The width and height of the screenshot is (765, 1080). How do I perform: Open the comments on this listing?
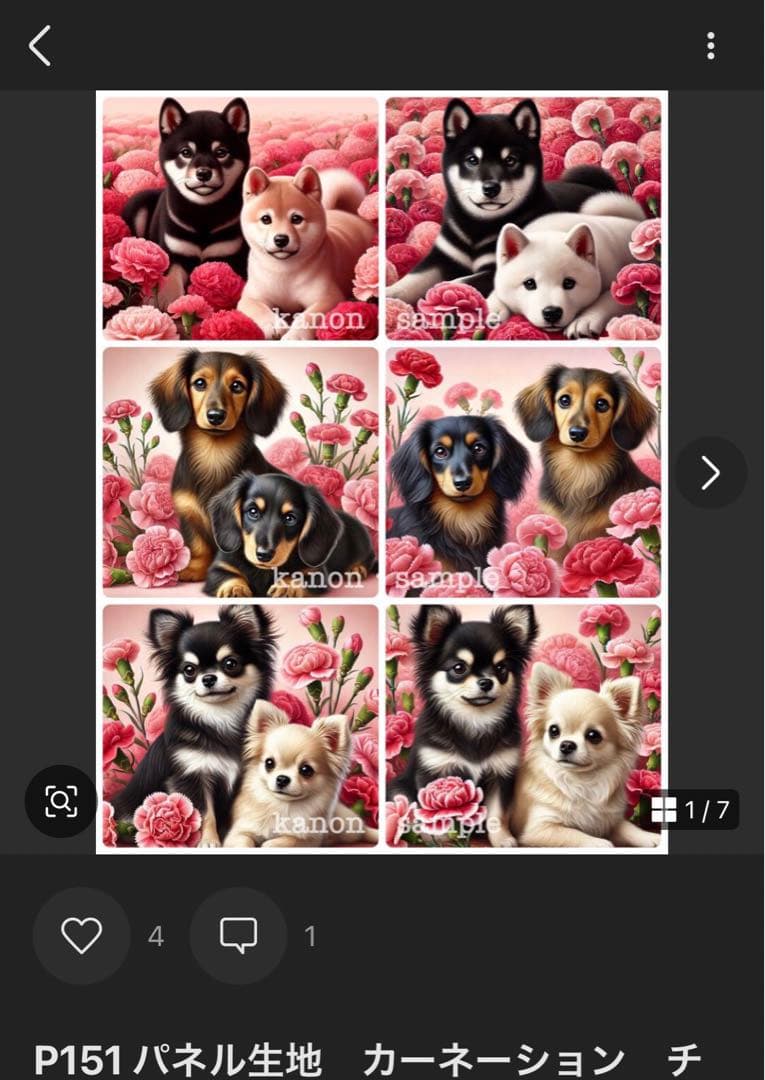point(238,935)
